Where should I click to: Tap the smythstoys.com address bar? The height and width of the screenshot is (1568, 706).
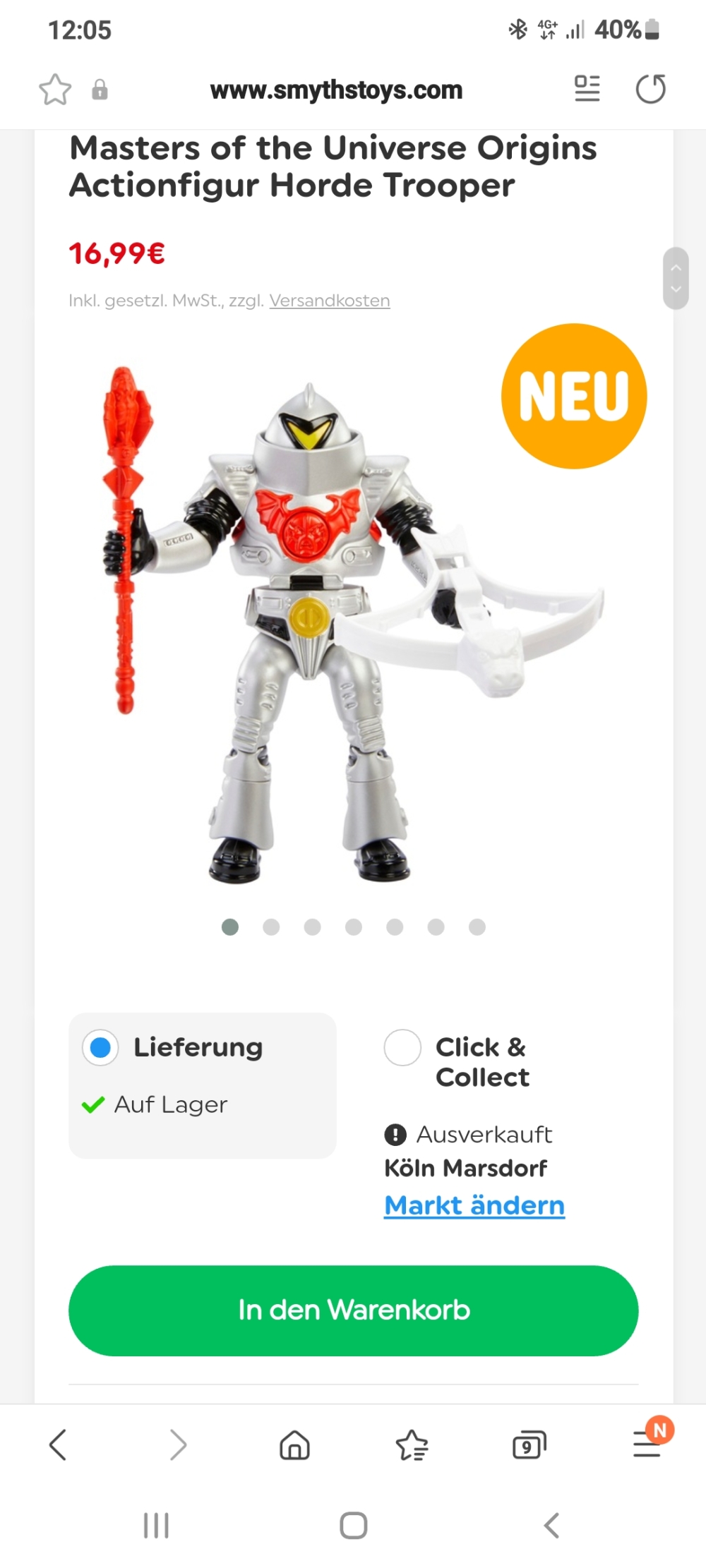[336, 90]
